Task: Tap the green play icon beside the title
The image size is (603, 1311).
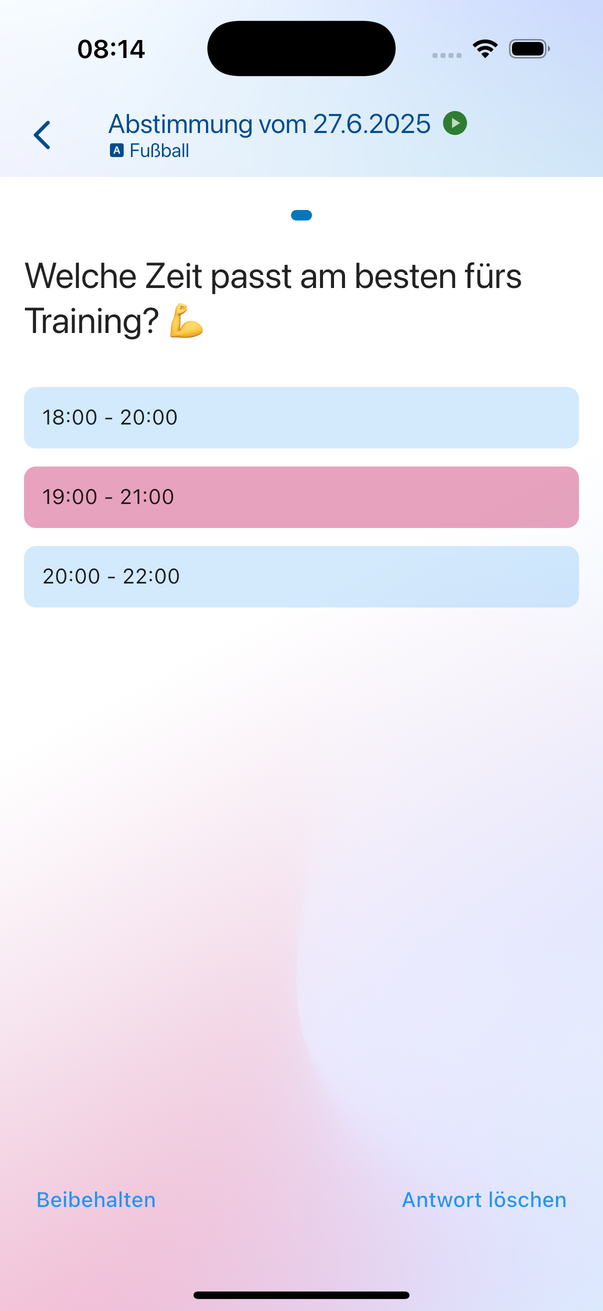Action: click(x=455, y=124)
